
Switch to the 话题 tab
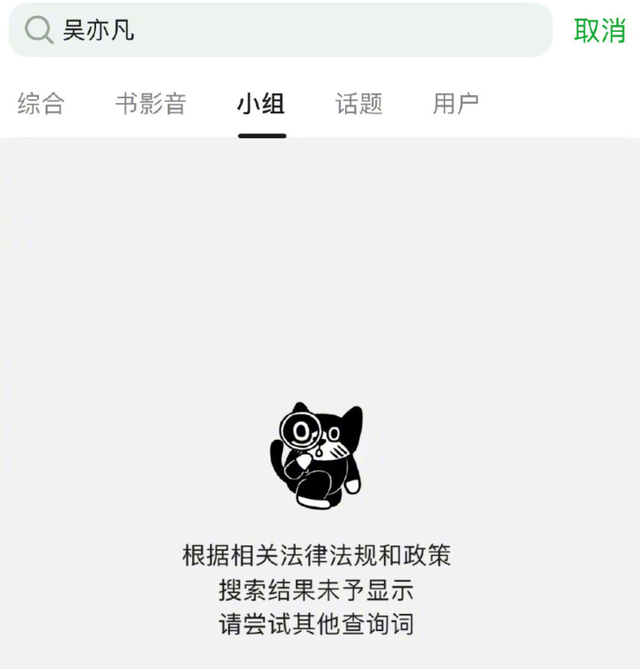[358, 104]
